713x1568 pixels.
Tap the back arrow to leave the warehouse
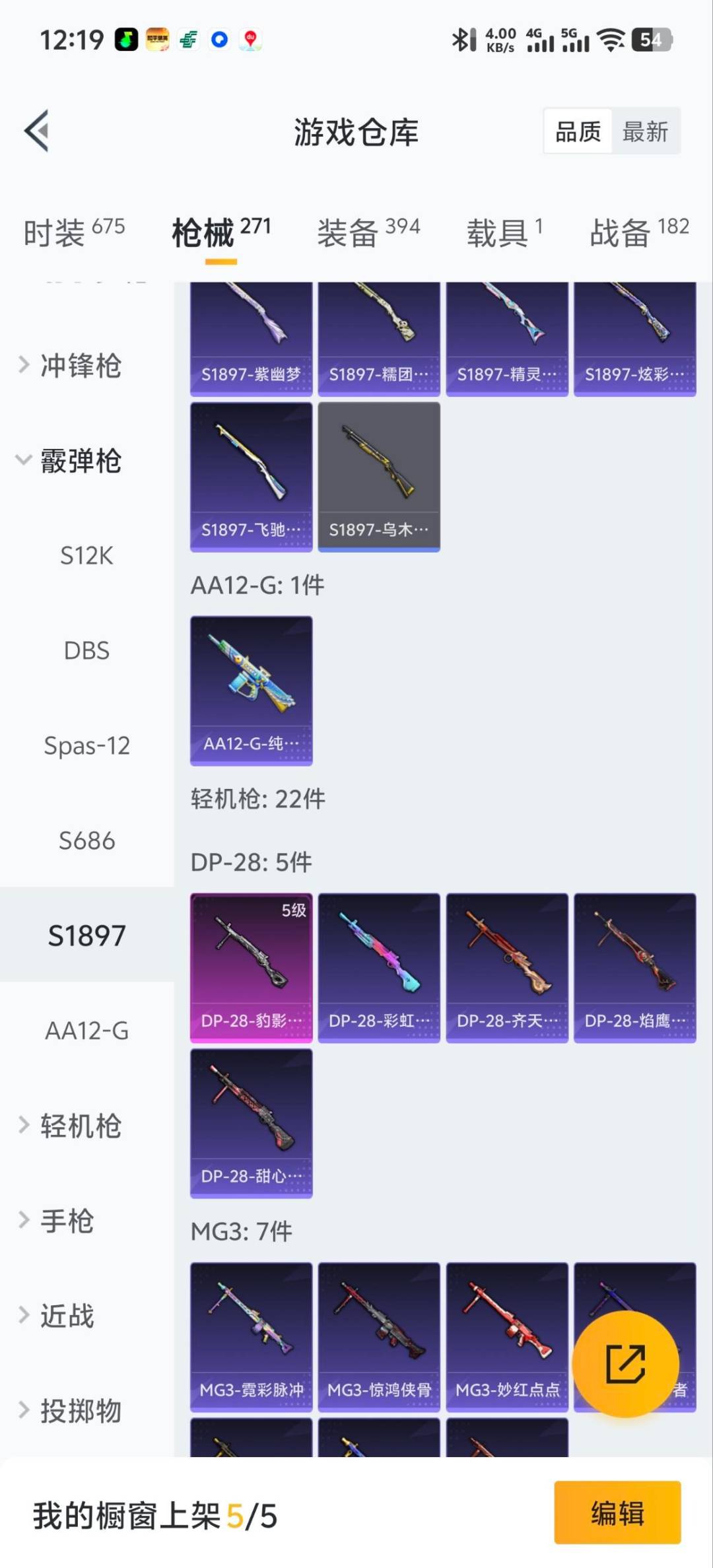tap(36, 131)
